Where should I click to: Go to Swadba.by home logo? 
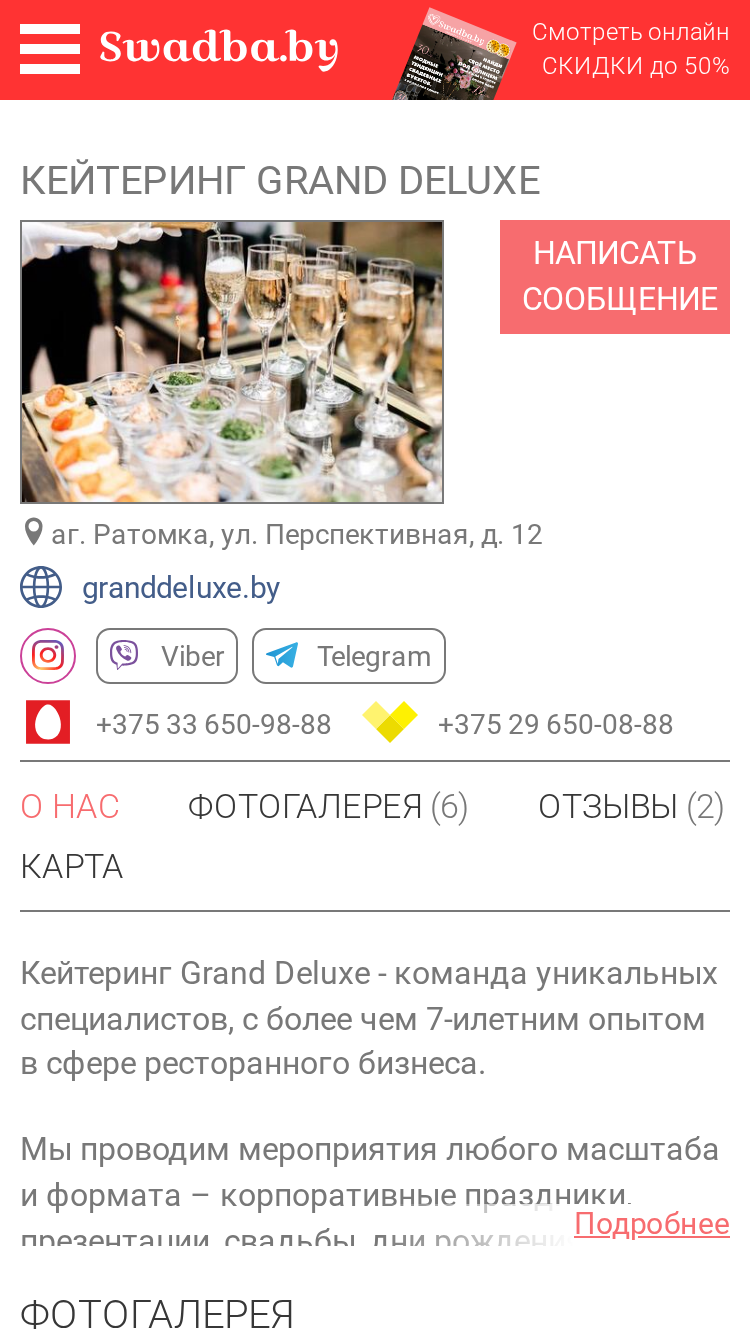point(219,48)
